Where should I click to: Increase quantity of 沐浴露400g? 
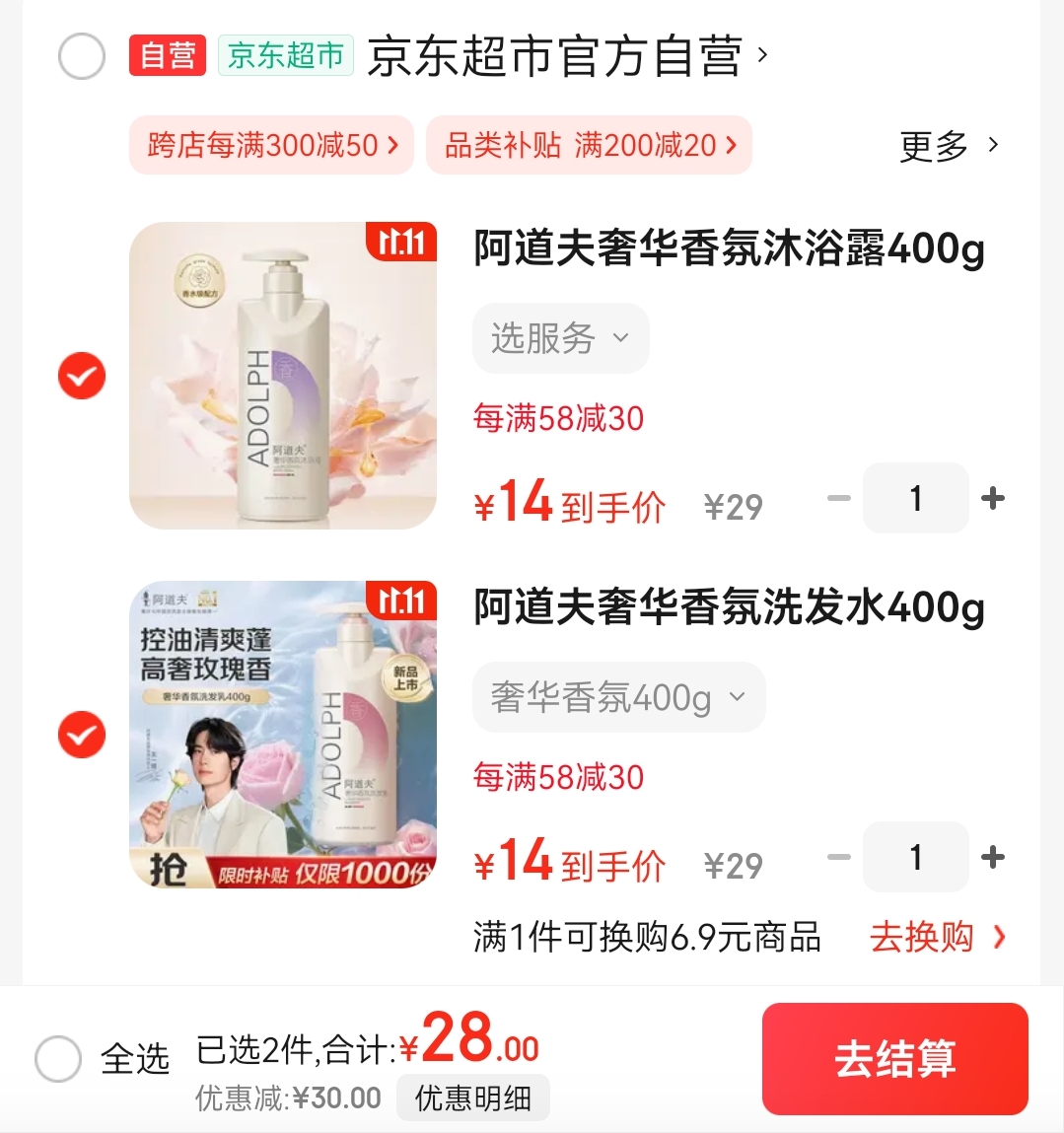point(993,498)
